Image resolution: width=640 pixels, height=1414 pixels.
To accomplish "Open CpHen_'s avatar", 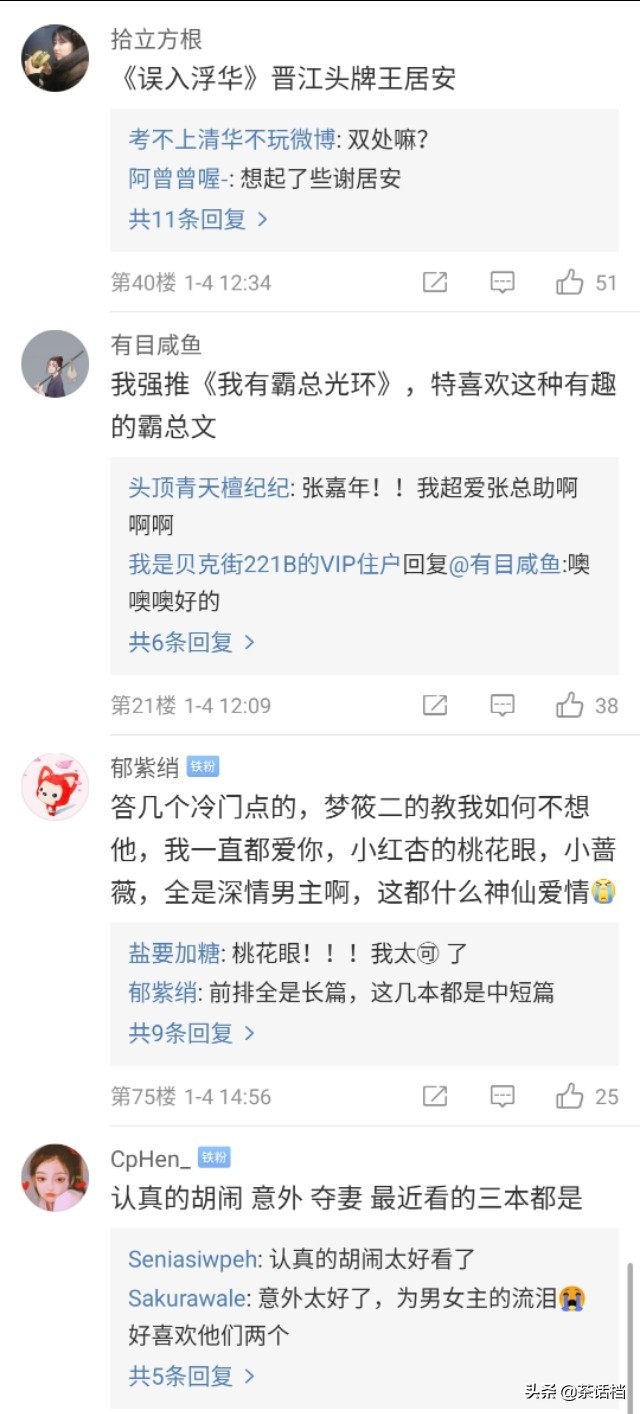I will tap(55, 1178).
